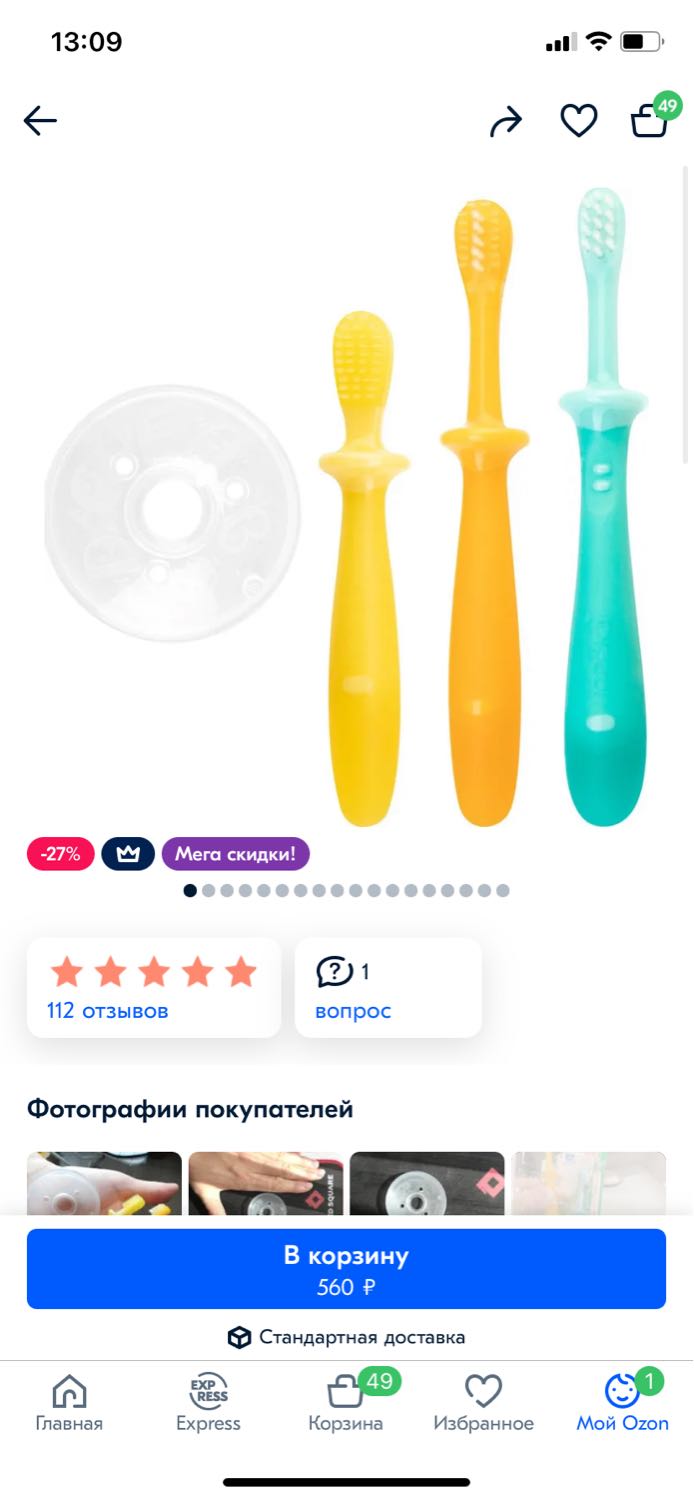Switch to the Корзина tab
The height and width of the screenshot is (1500, 694).
[x=346, y=1404]
